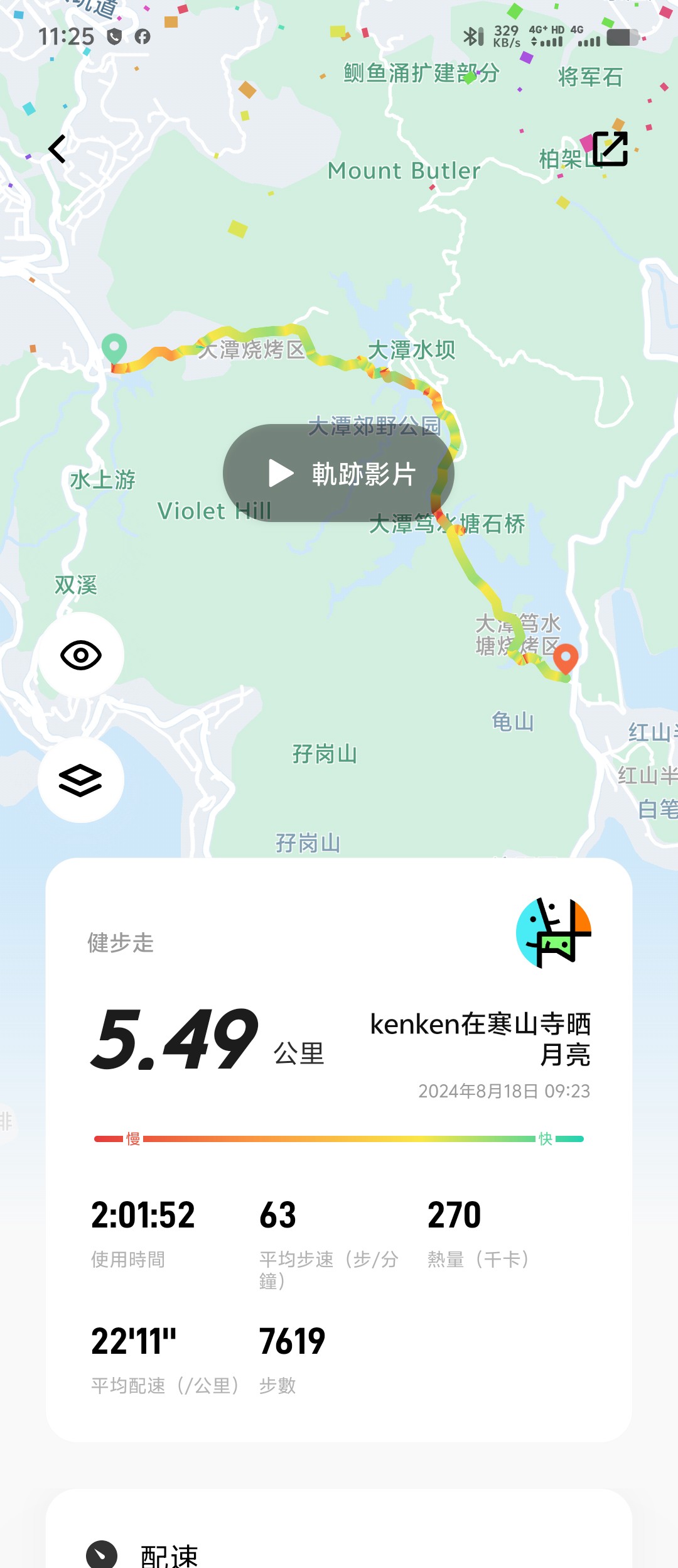Open the map layers button
Image resolution: width=678 pixels, height=1568 pixels.
click(x=81, y=780)
